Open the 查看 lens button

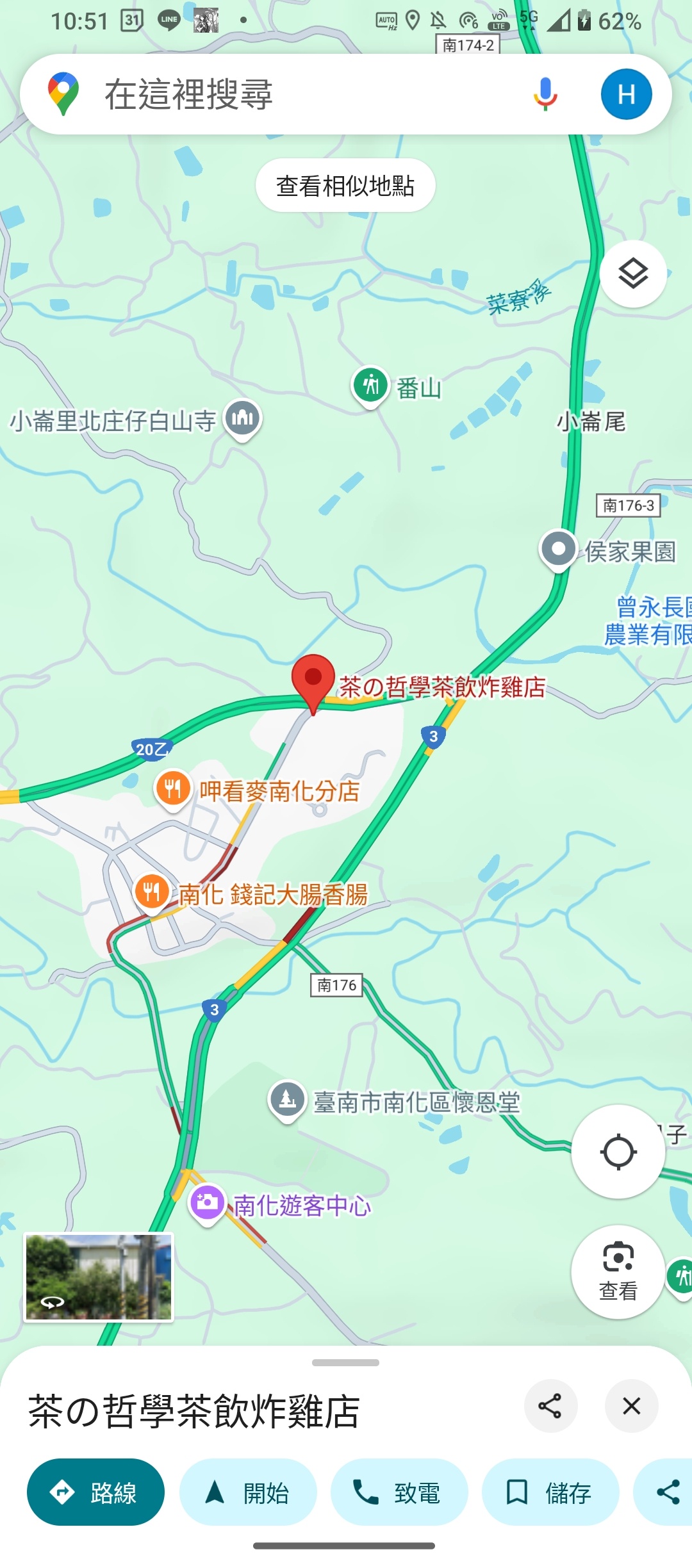pyautogui.click(x=618, y=1271)
